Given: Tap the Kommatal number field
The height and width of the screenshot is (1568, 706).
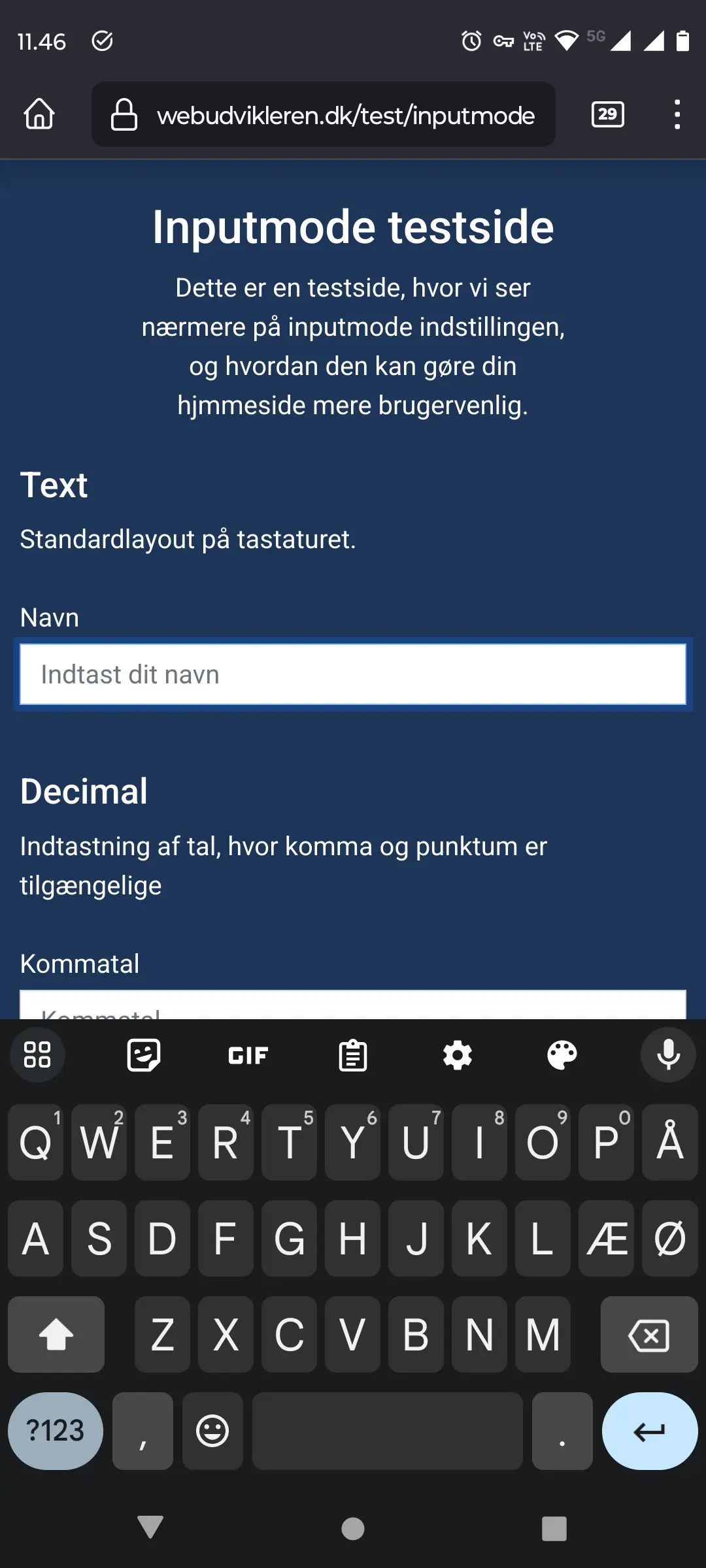Looking at the screenshot, I should coord(353,1006).
